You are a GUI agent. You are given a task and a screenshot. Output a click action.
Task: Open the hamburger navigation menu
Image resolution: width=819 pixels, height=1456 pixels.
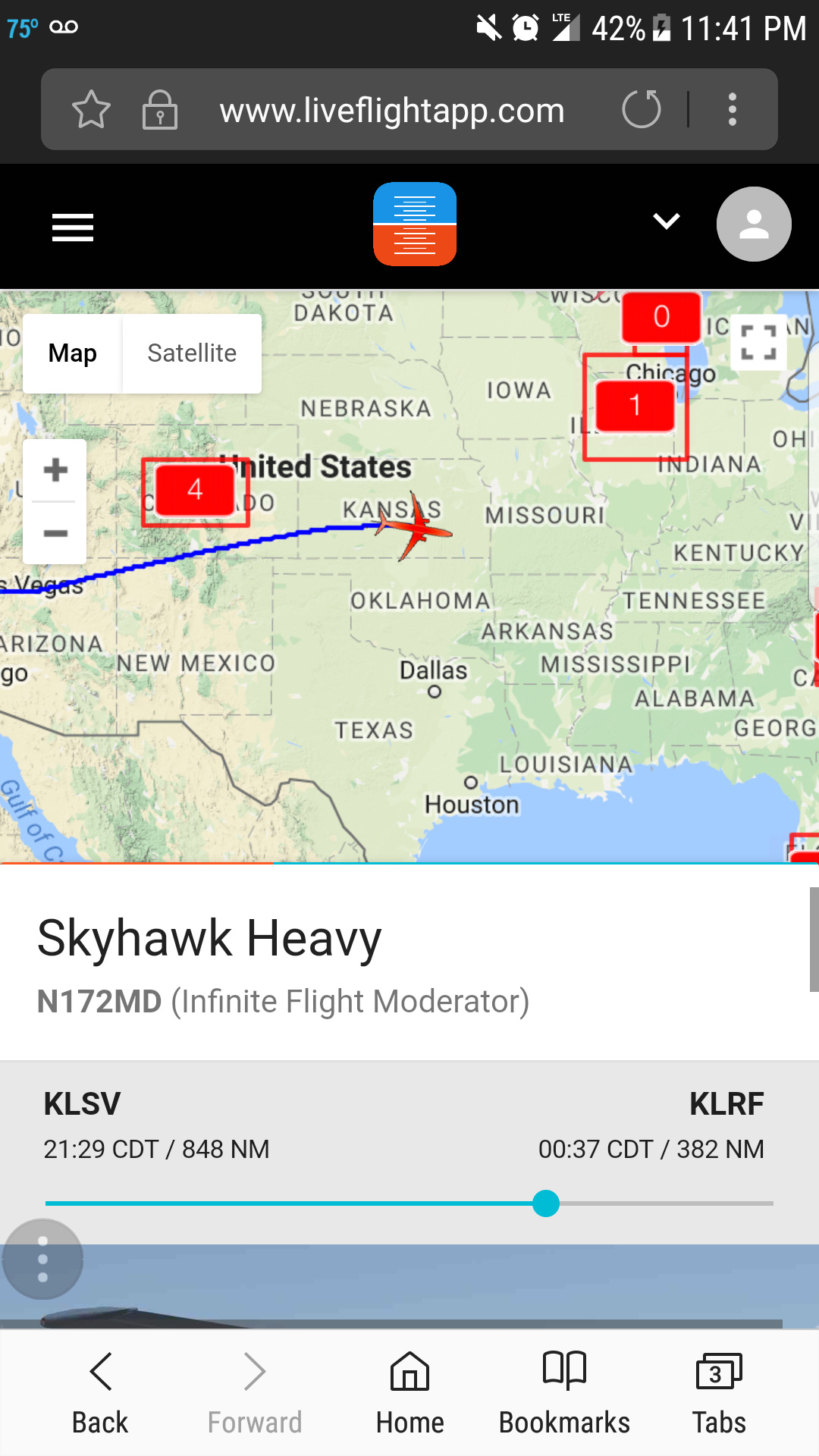pos(73,227)
